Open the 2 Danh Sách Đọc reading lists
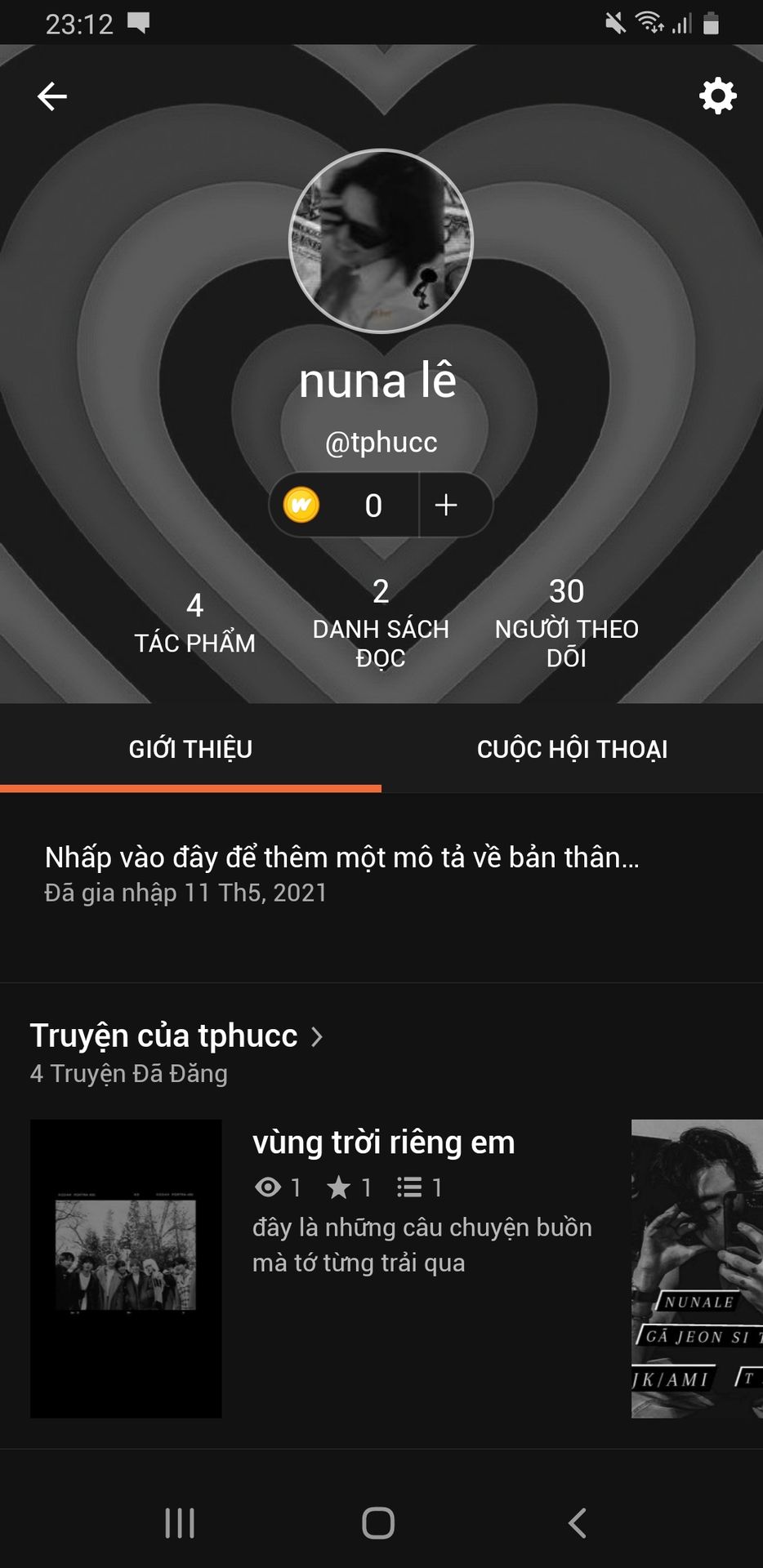 [x=381, y=623]
